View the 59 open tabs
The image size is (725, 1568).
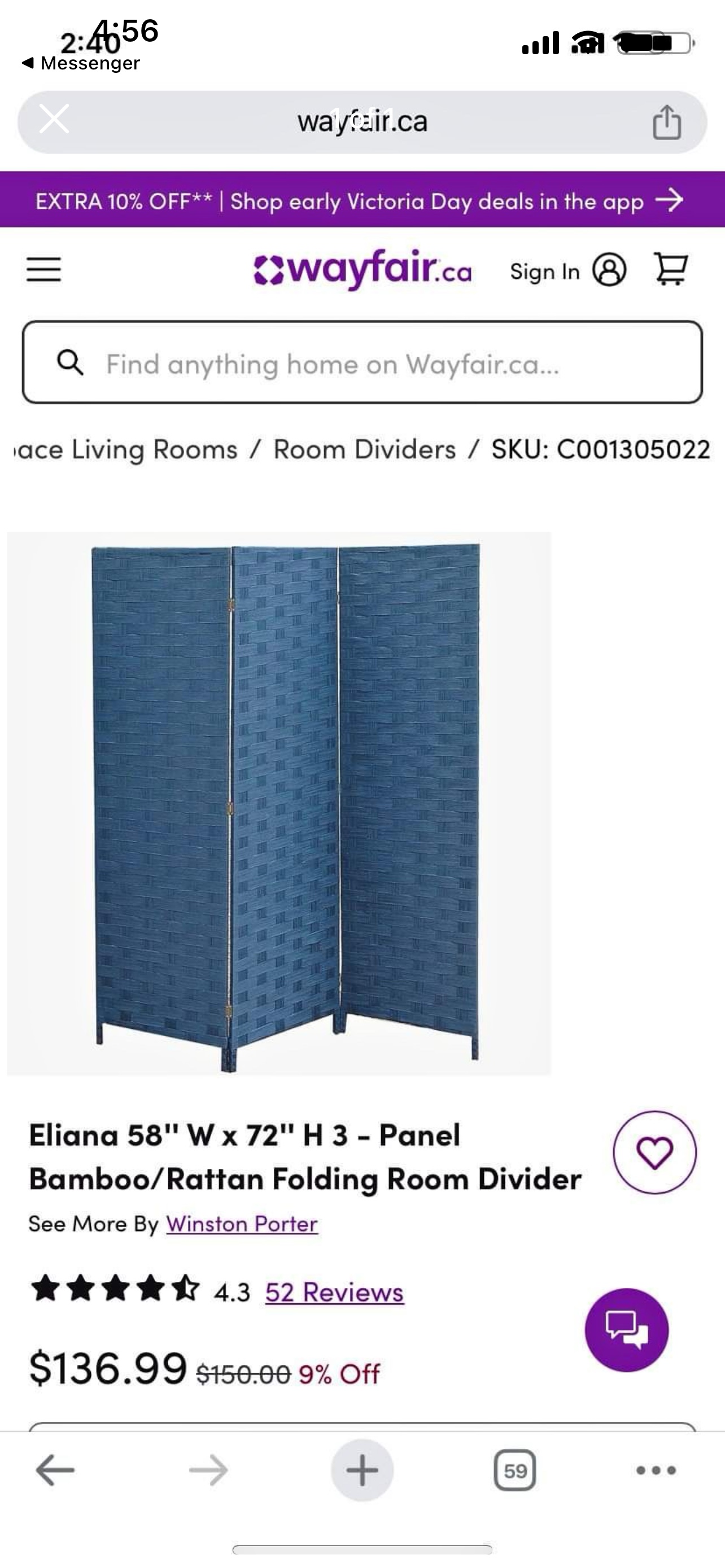pos(514,1470)
